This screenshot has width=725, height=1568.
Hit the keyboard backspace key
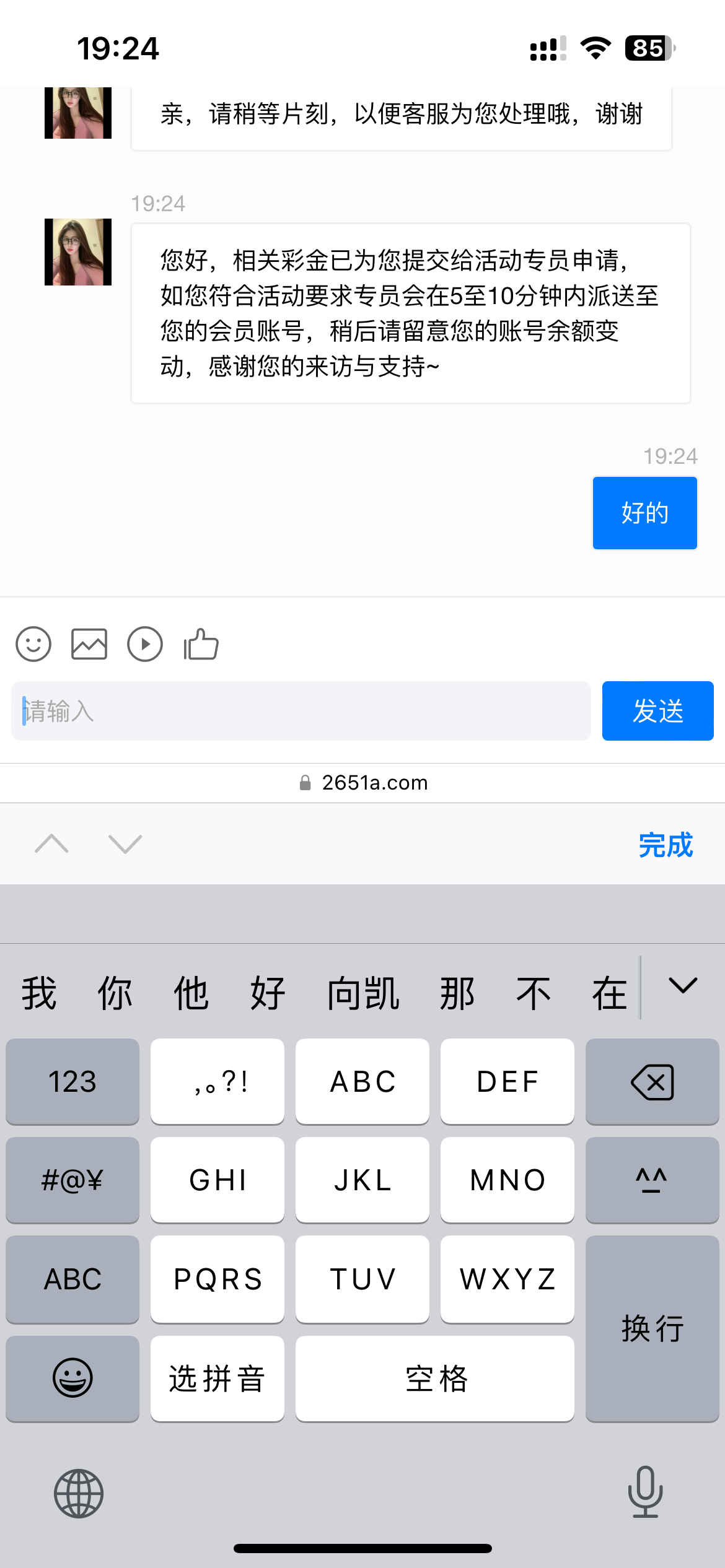tap(652, 1082)
